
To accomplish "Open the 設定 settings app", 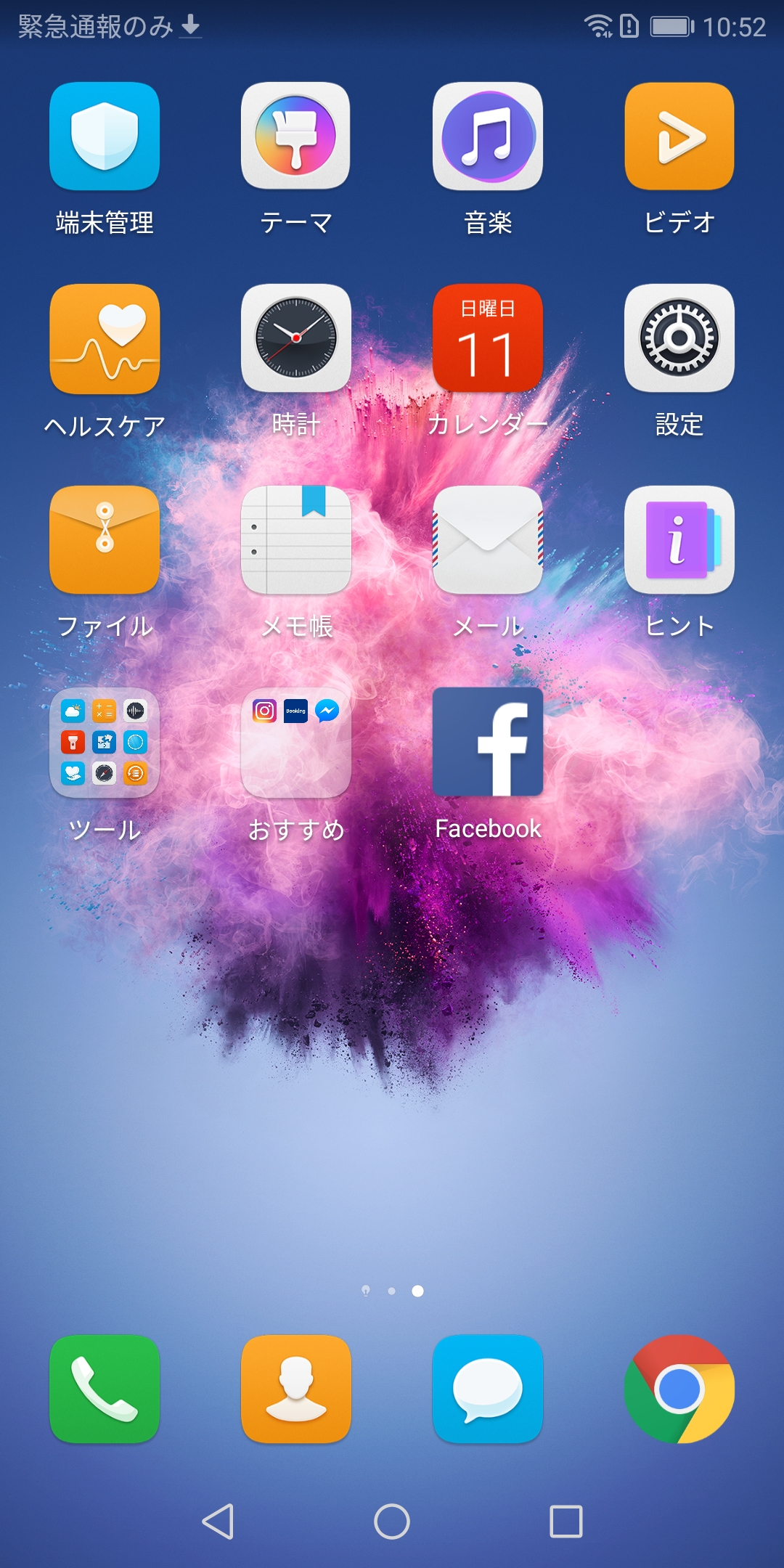I will [x=679, y=338].
